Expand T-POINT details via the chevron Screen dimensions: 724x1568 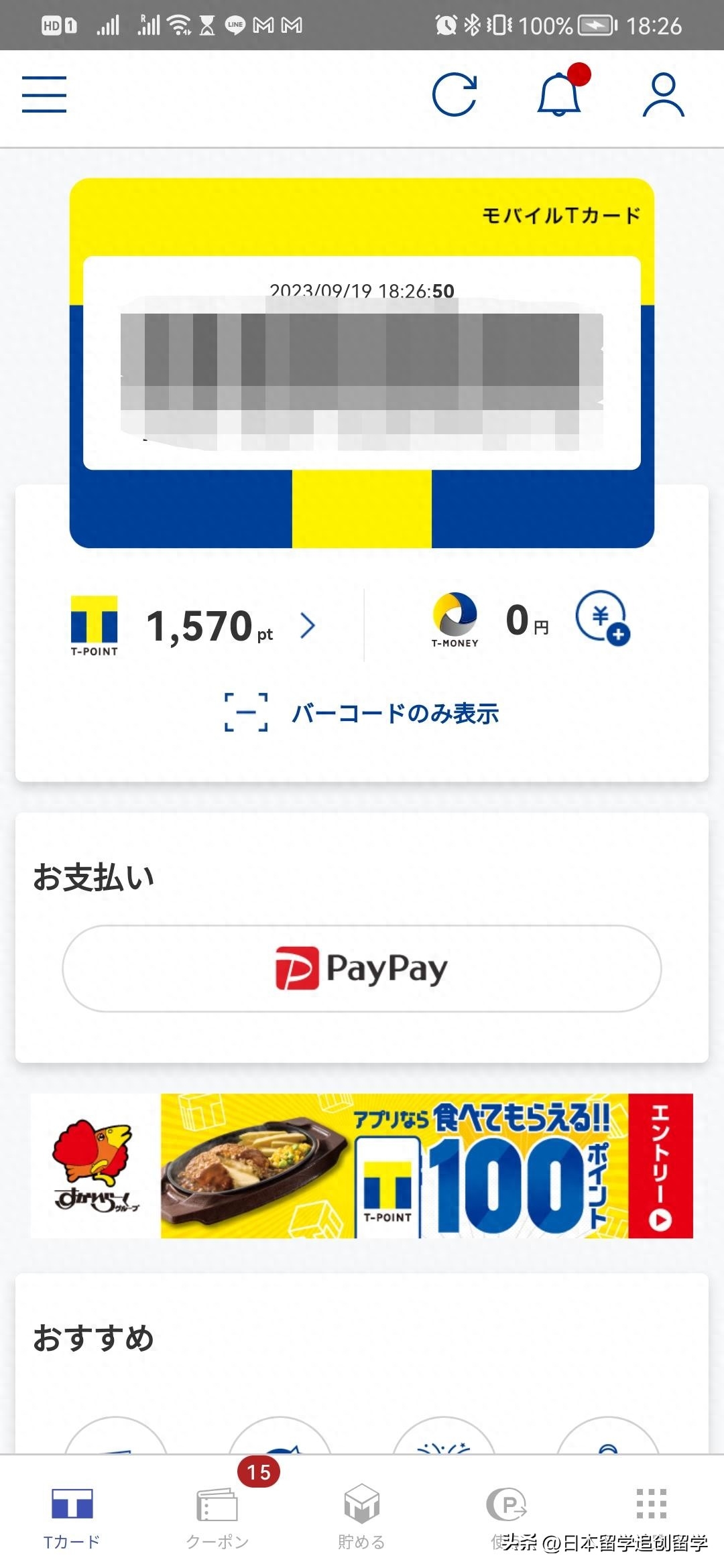[x=308, y=625]
